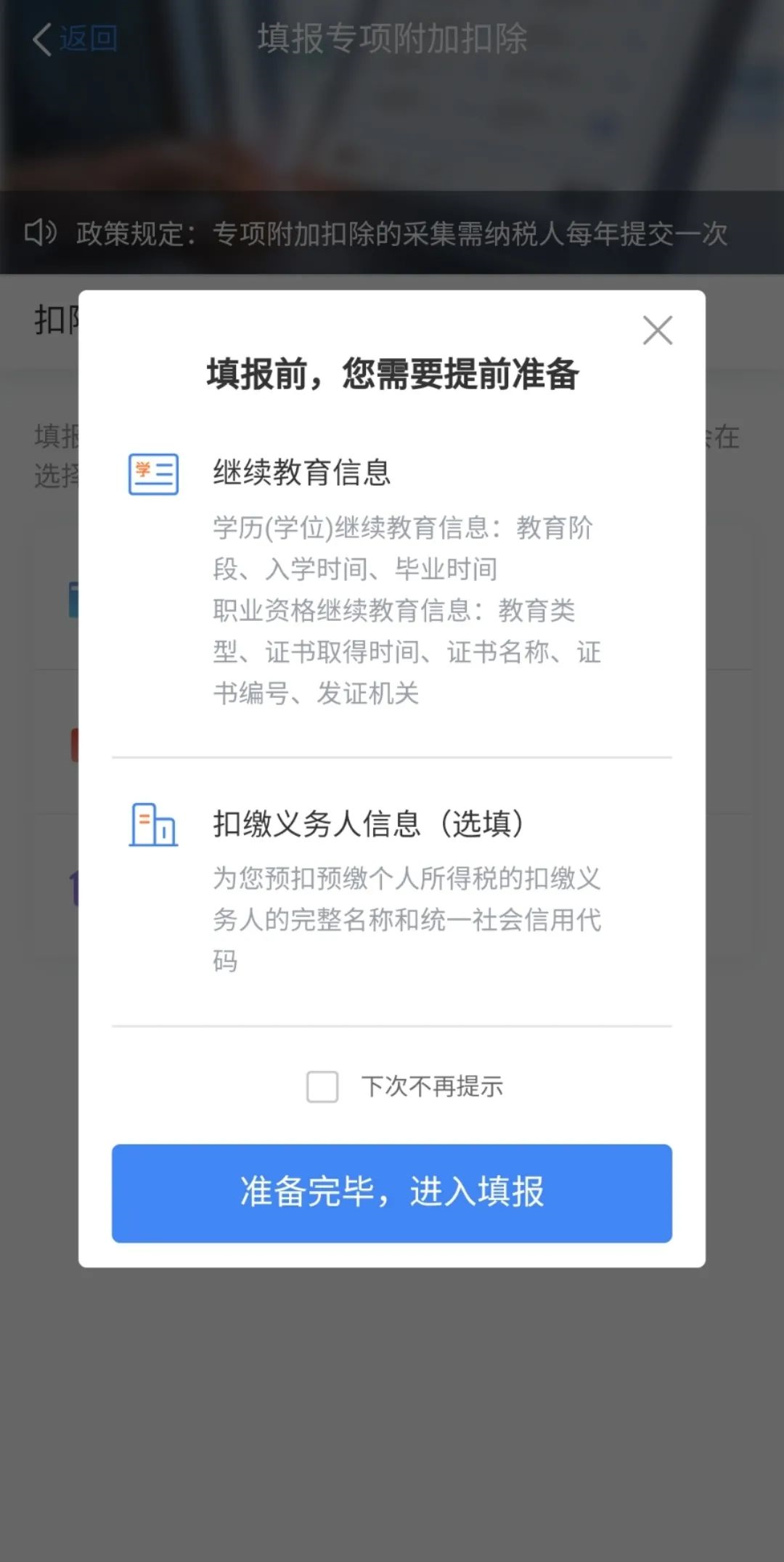Tap the speaker icon beside the policy notice
This screenshot has width=784, height=1562.
[x=42, y=234]
